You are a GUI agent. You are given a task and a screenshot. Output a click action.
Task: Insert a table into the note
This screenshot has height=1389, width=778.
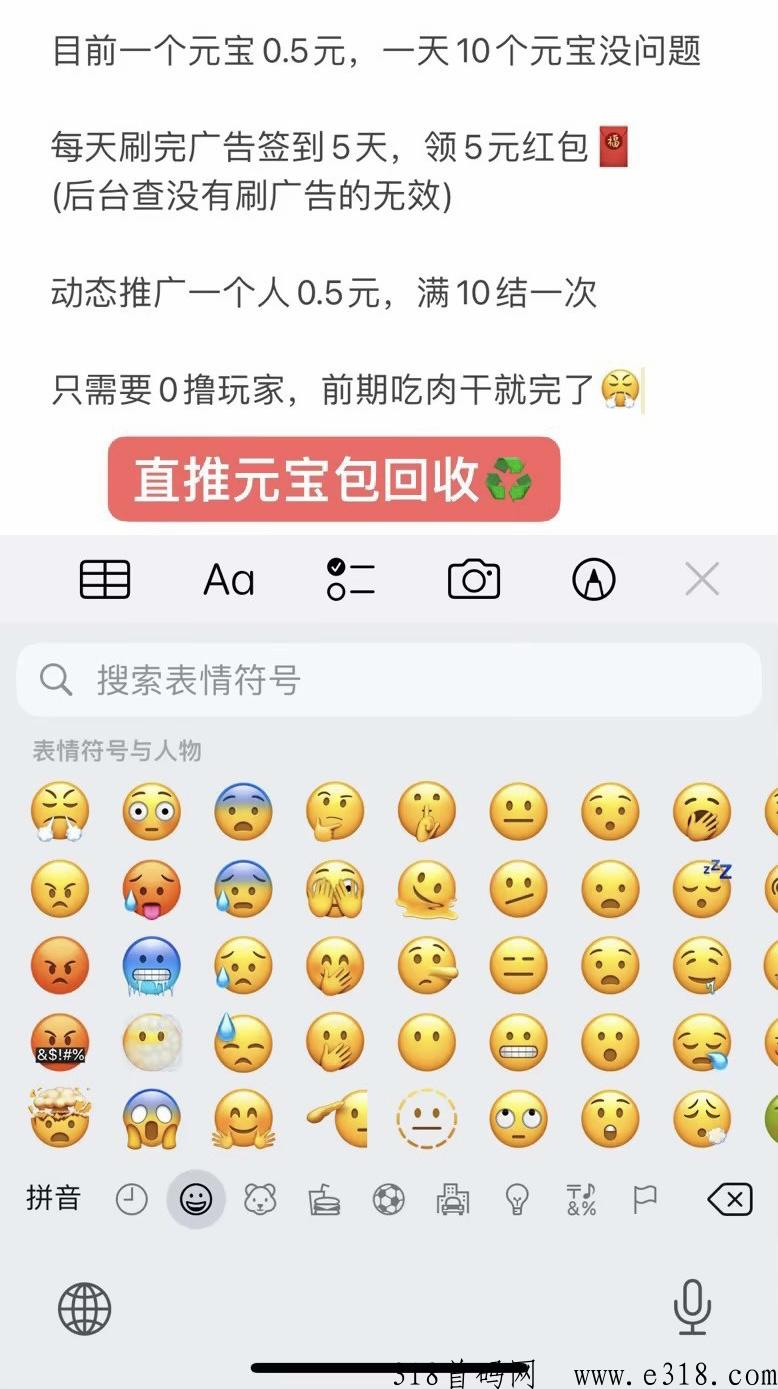(x=104, y=579)
